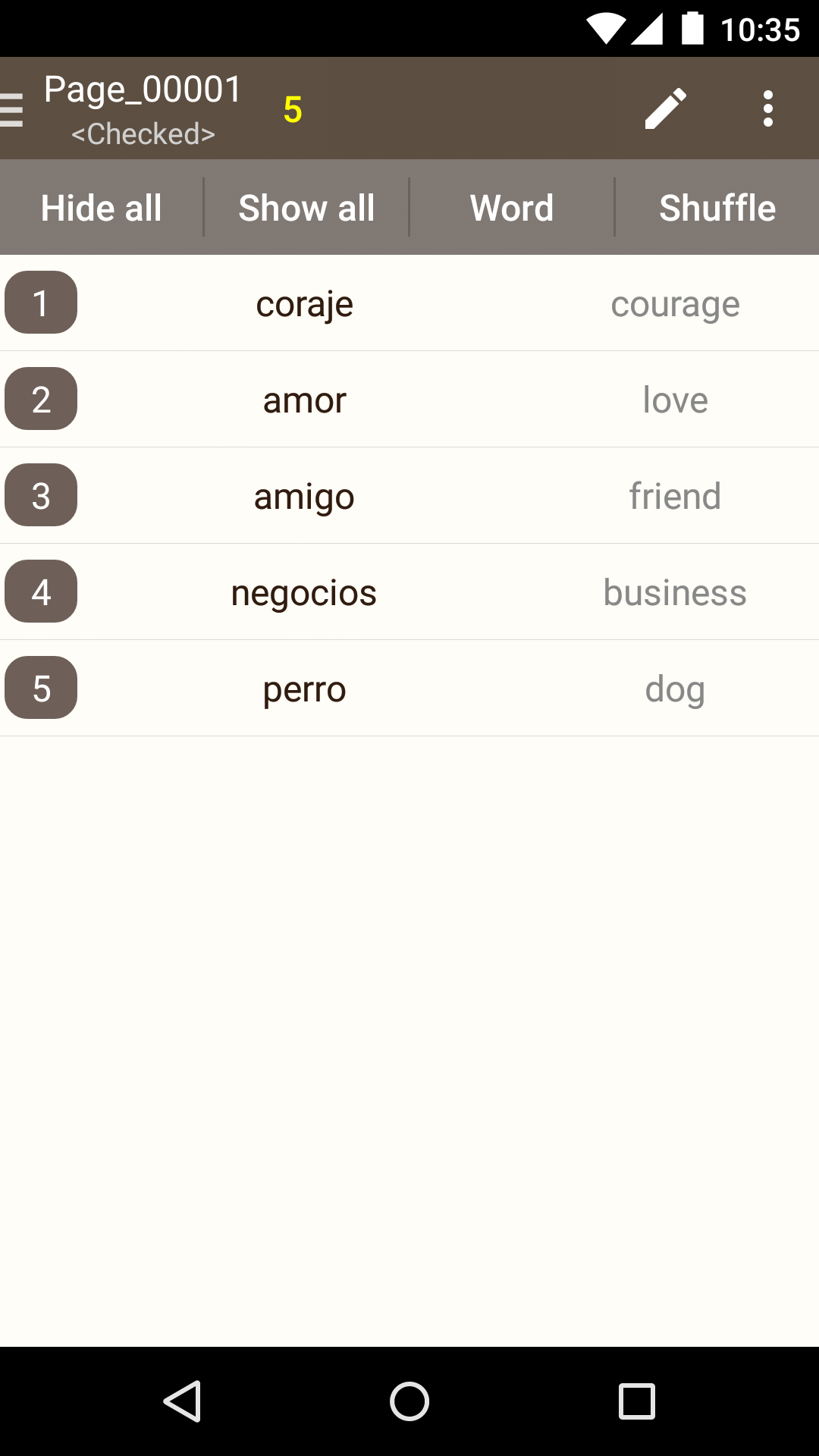
Task: Shuffle the word list
Action: pos(717,208)
